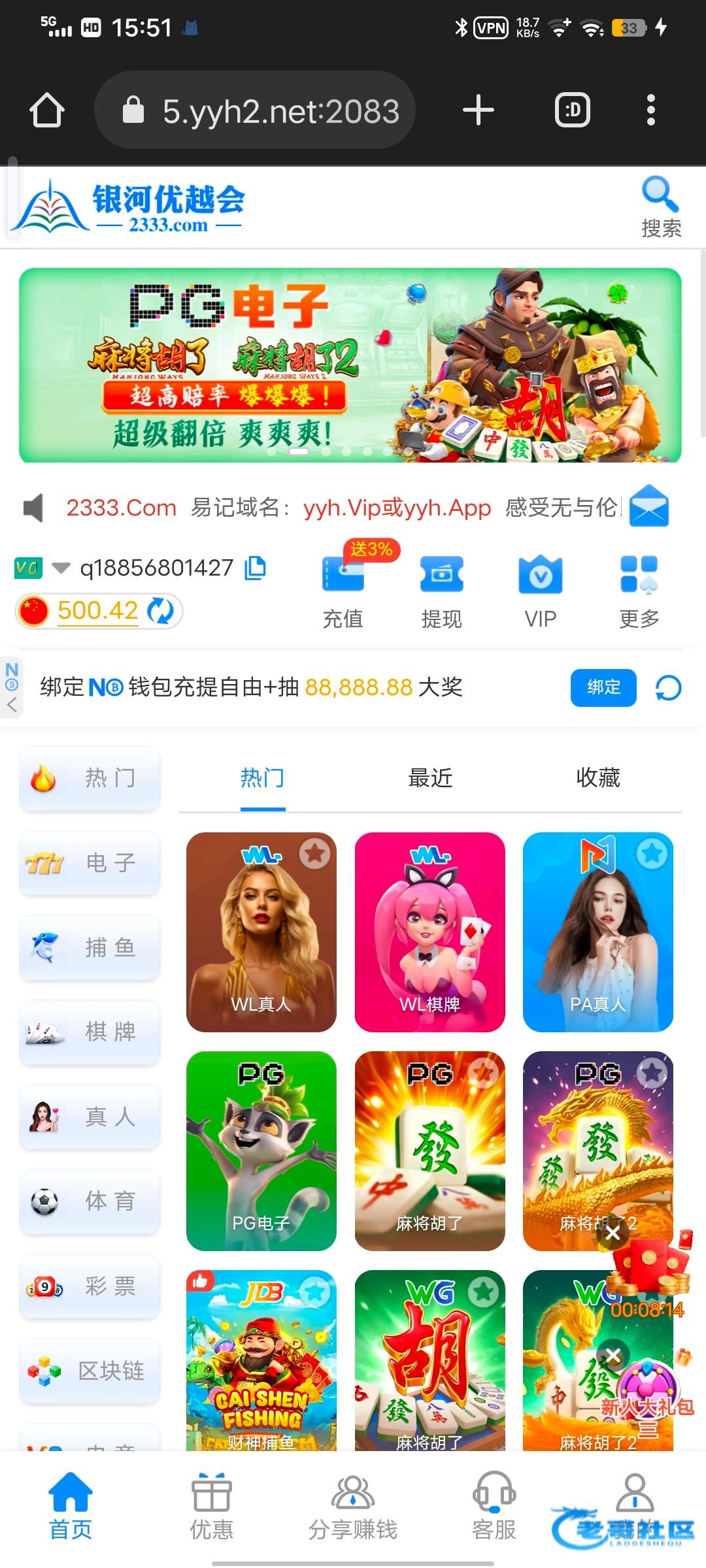Copy the account name q18856801427
Viewport: 706px width, 1568px height.
pos(255,567)
